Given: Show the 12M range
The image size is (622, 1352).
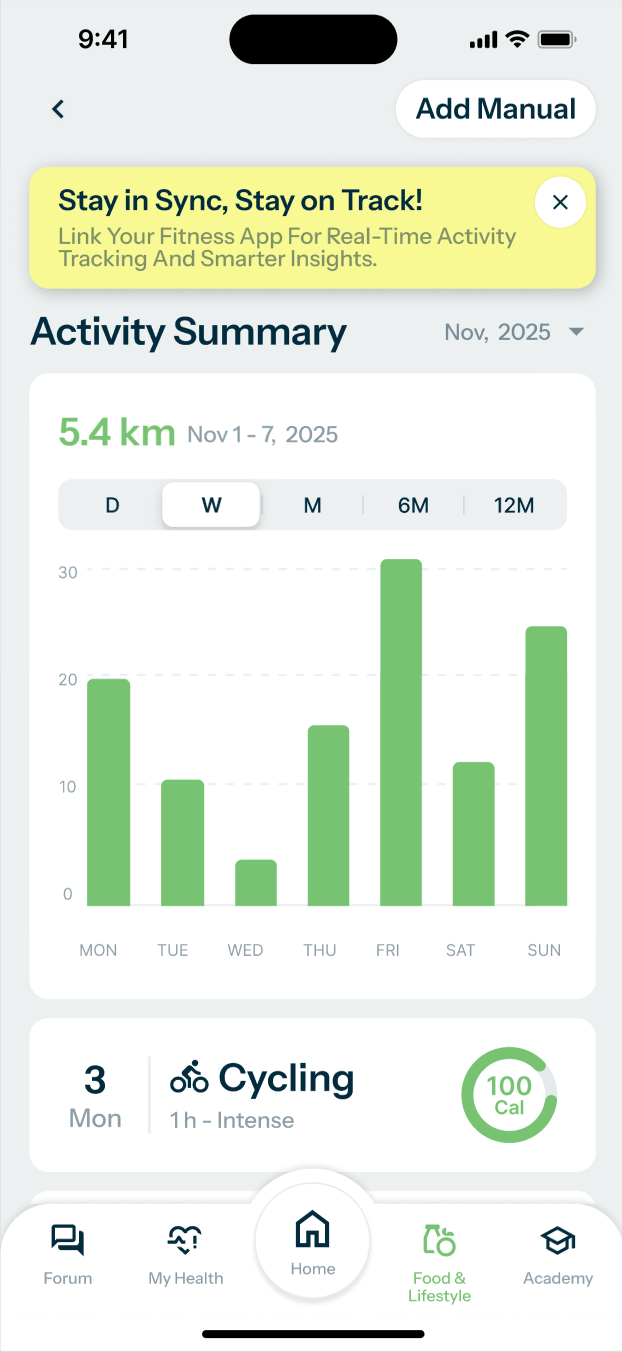Looking at the screenshot, I should 513,505.
